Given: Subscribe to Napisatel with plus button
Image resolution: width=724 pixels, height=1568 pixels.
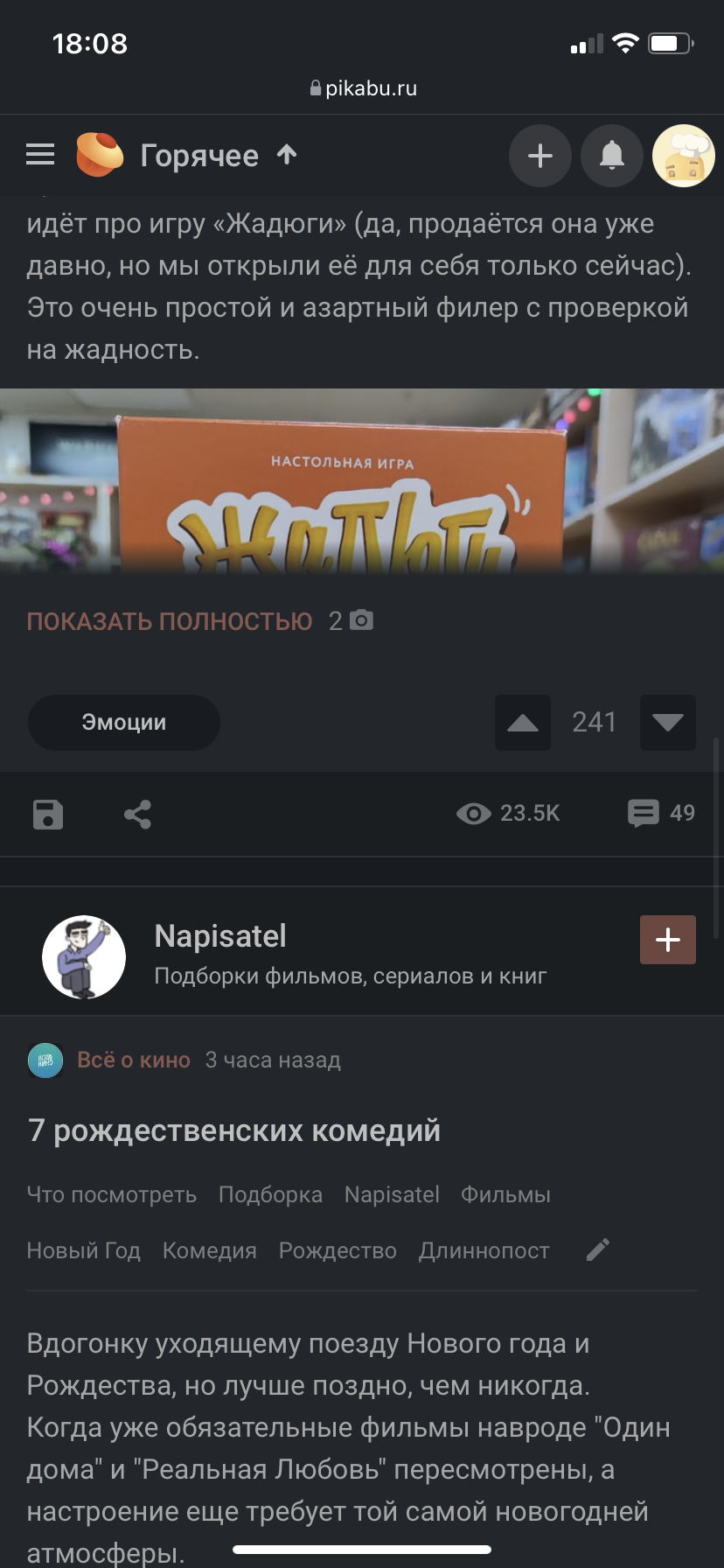Looking at the screenshot, I should [668, 940].
